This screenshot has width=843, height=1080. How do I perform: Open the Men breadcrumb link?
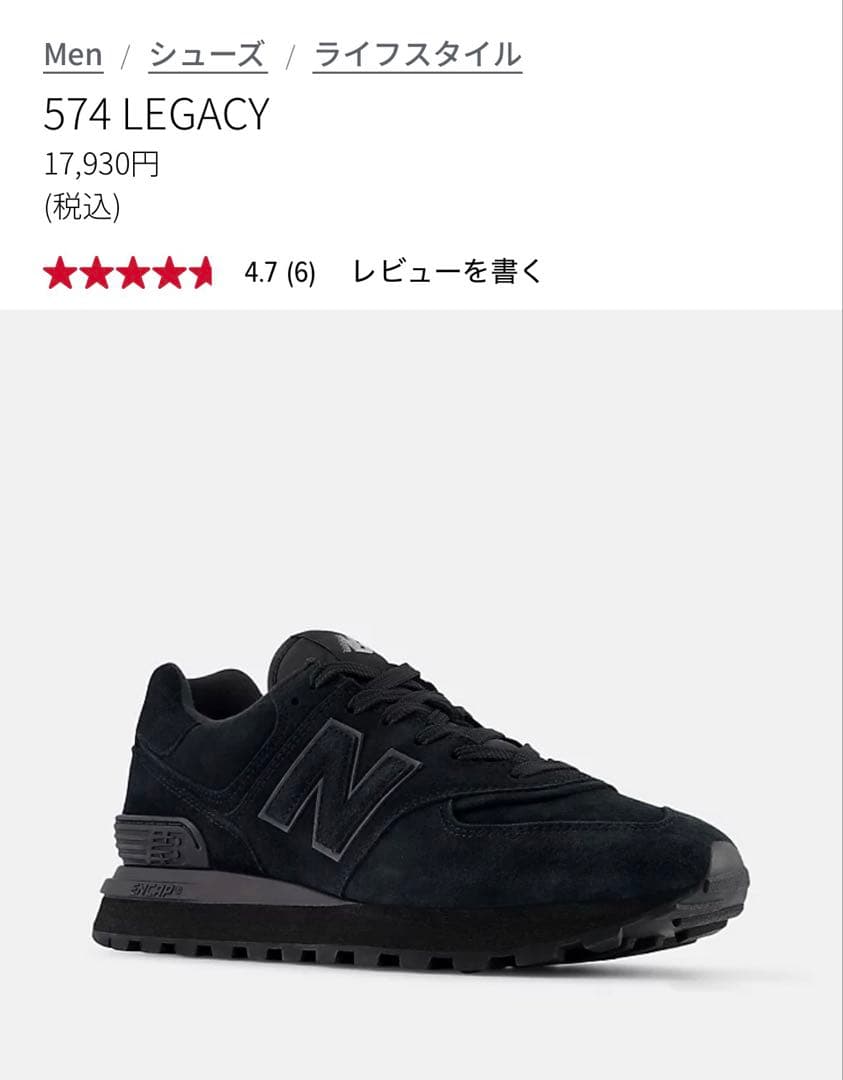coord(73,55)
